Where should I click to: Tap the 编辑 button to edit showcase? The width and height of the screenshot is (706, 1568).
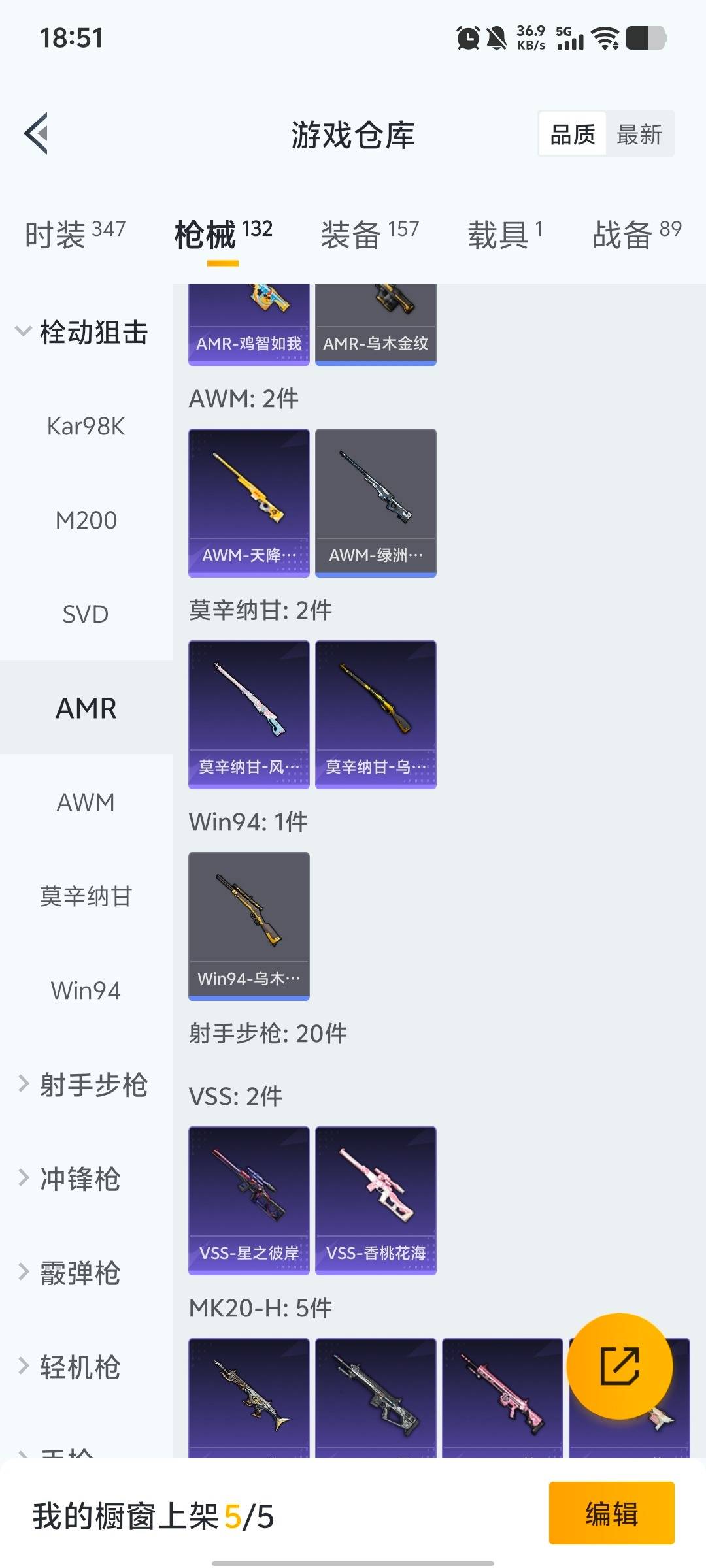[613, 1516]
